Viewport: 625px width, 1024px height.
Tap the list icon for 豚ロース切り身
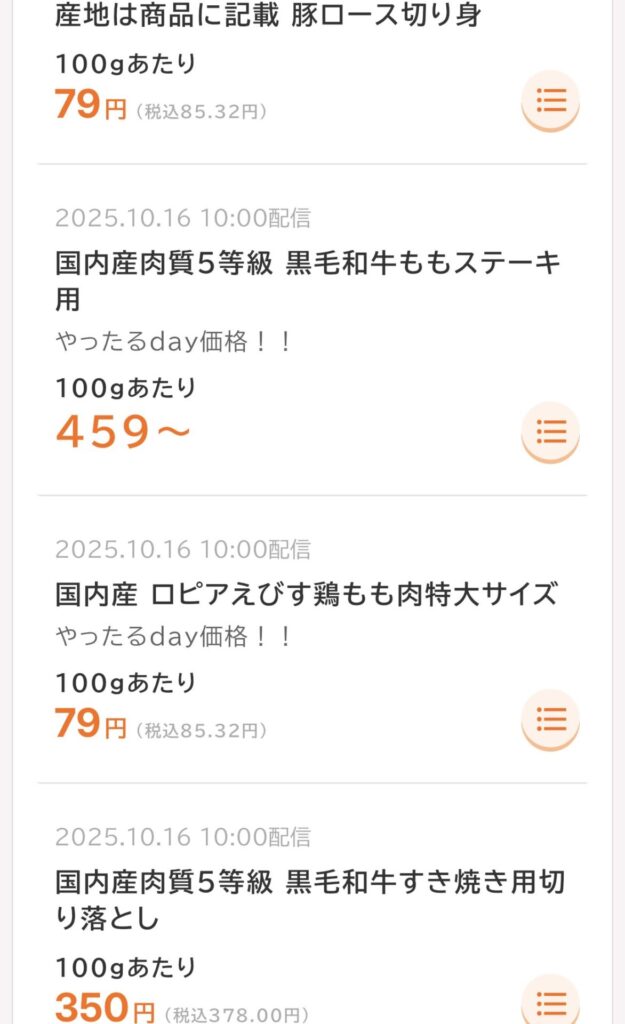click(x=551, y=101)
